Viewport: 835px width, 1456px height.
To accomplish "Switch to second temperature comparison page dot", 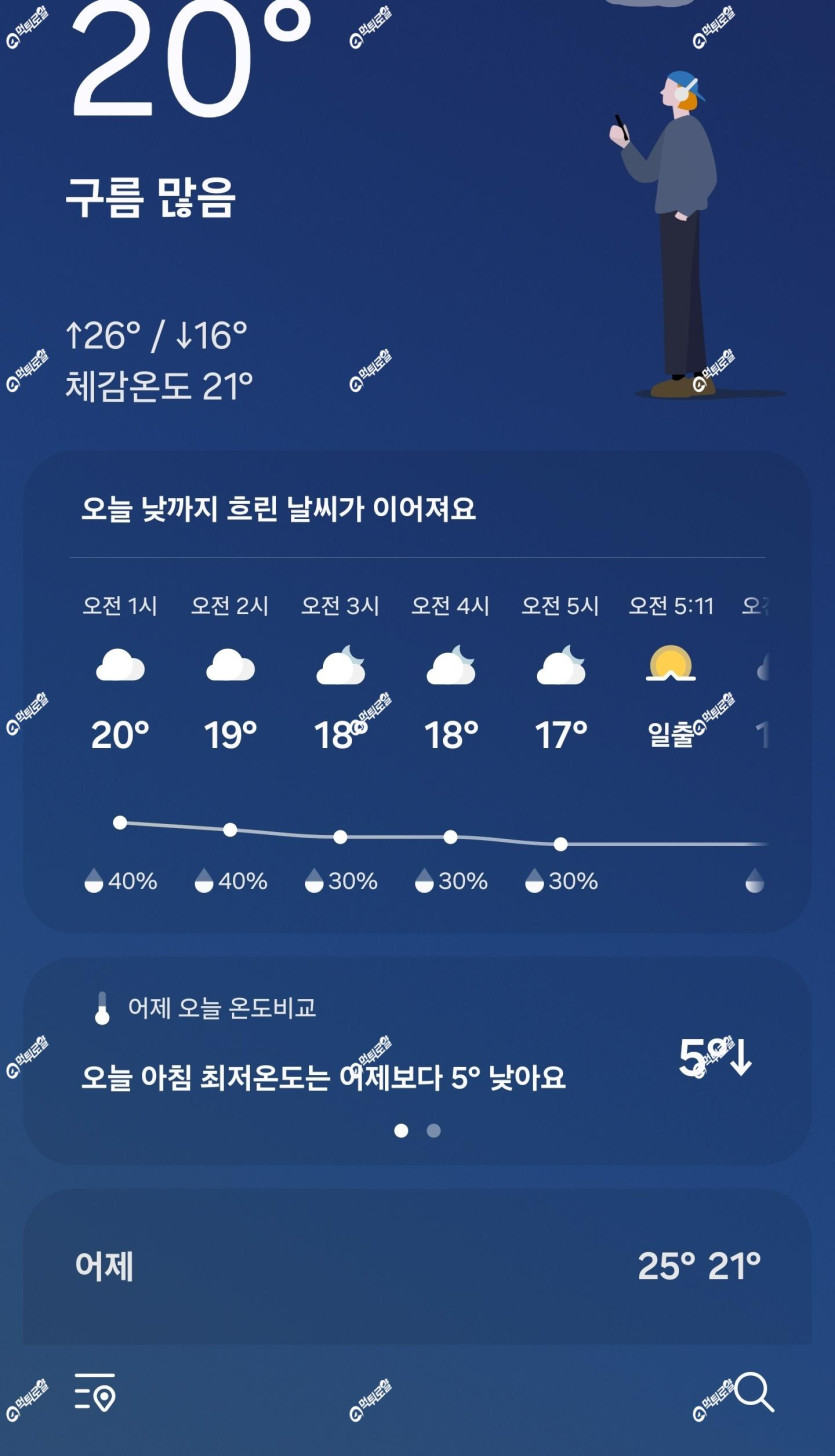I will [x=433, y=1130].
